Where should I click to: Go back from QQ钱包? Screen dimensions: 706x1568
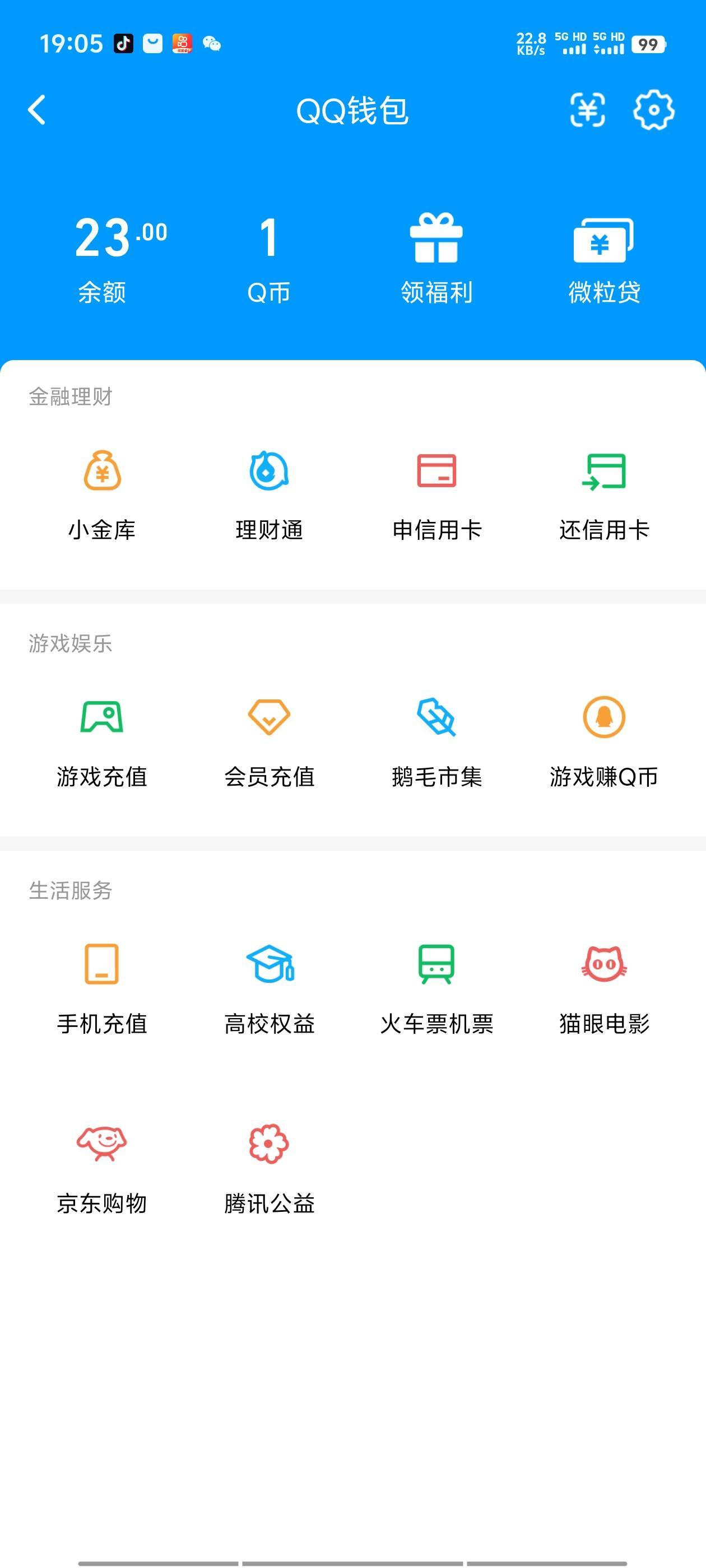[x=37, y=110]
